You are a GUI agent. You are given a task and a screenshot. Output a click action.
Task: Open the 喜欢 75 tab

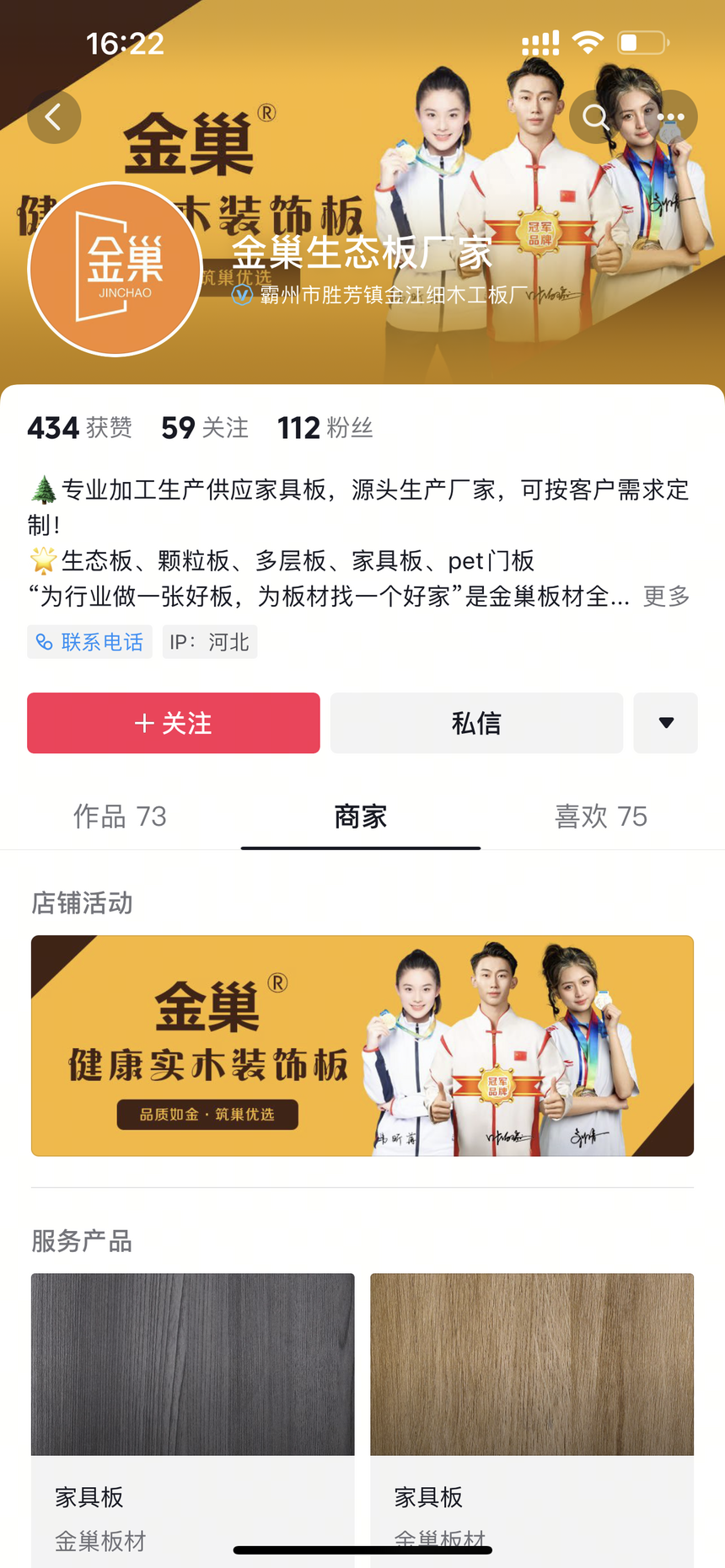[x=600, y=816]
